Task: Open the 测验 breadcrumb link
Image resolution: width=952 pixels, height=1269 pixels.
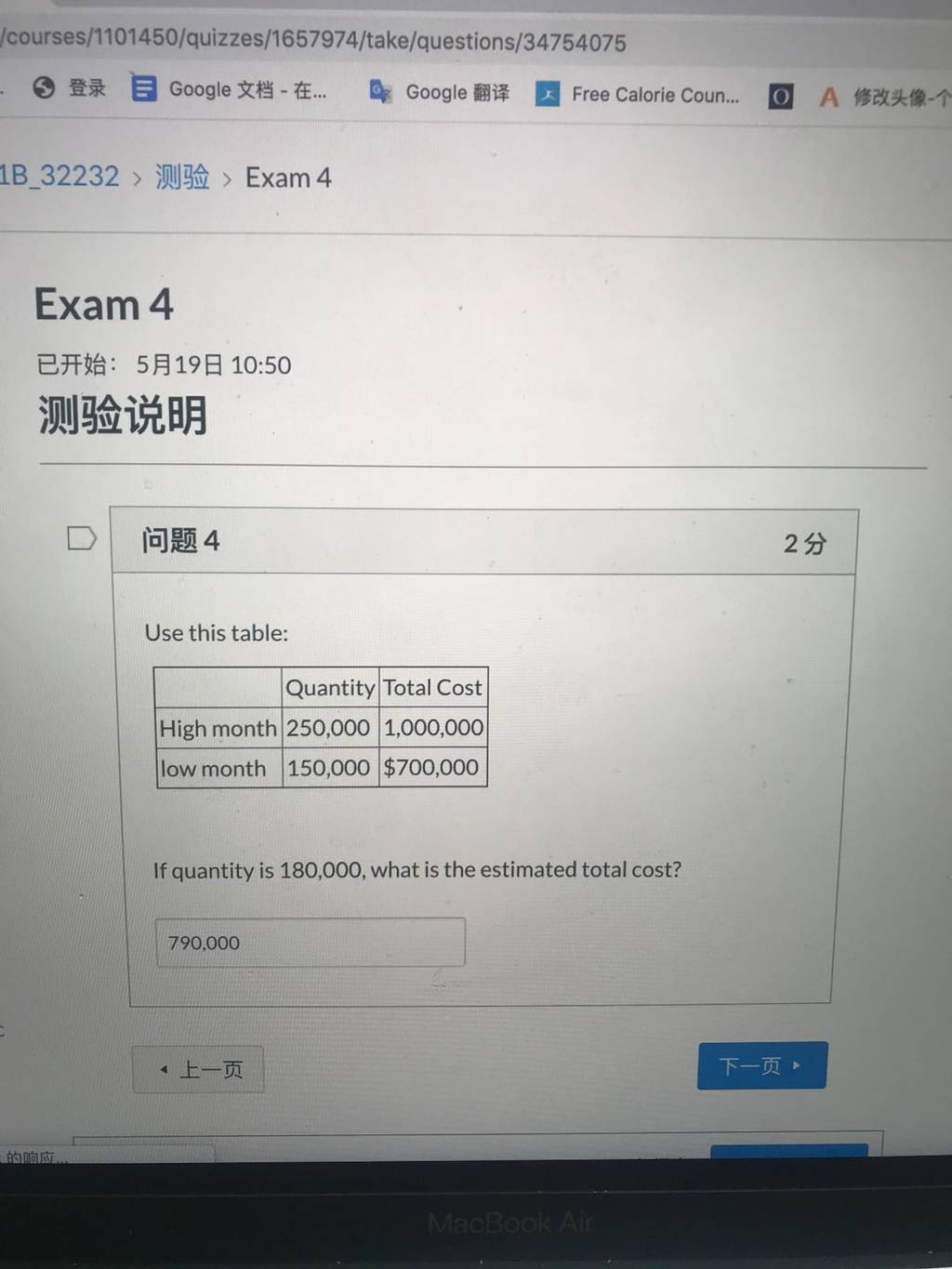Action: (x=182, y=177)
